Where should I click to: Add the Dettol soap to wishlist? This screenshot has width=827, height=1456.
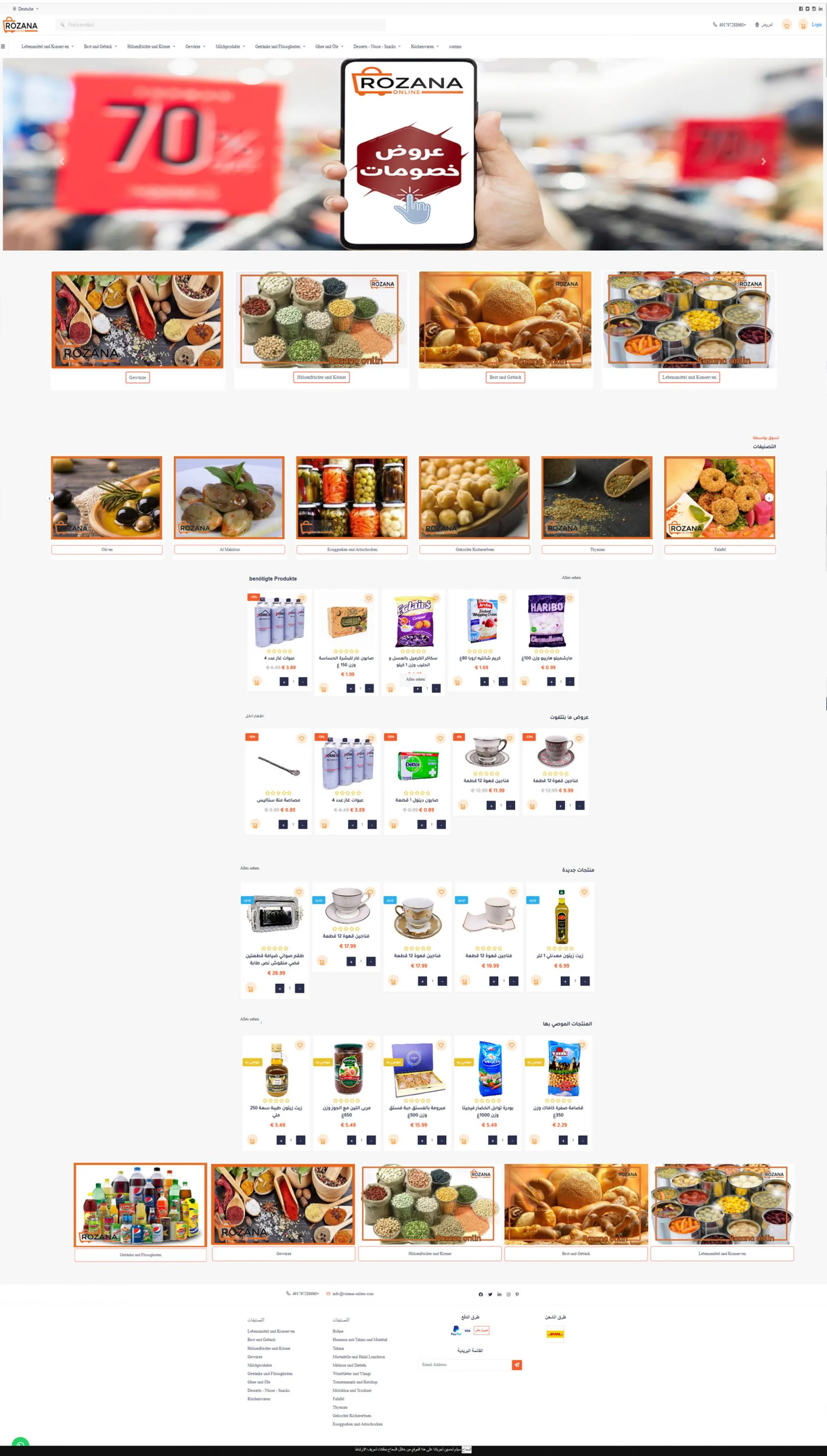pos(439,739)
